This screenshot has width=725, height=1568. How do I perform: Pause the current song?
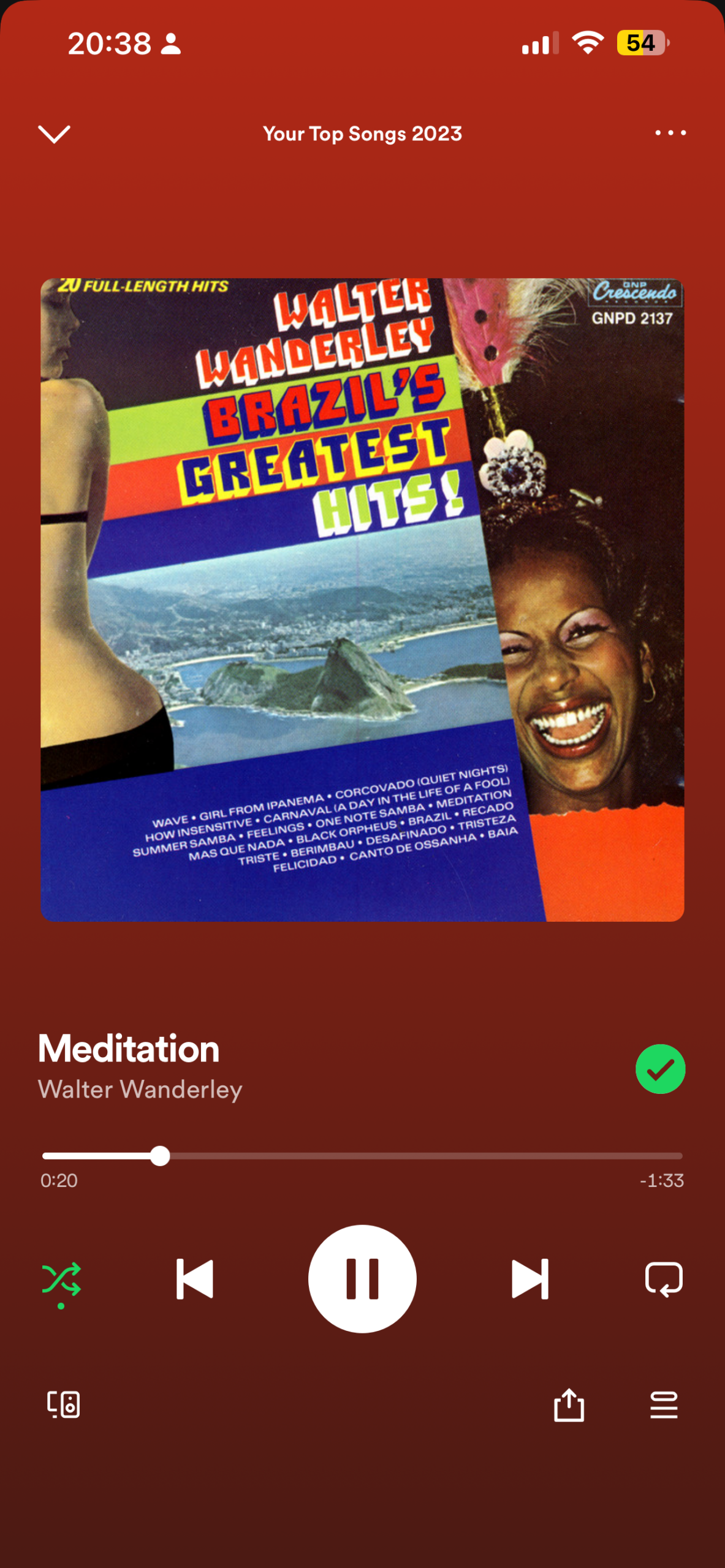coord(362,1279)
